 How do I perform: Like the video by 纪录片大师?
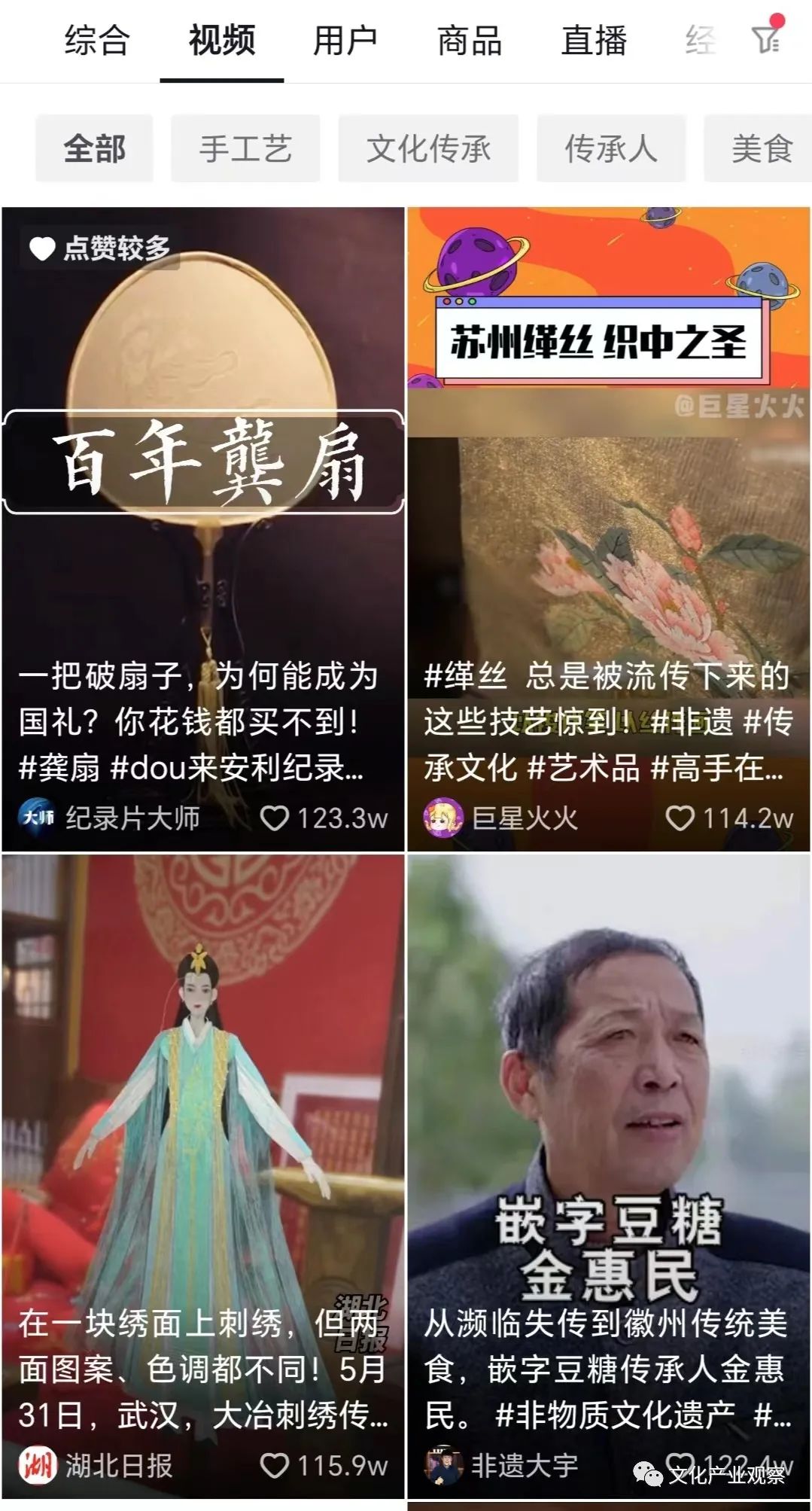[x=275, y=818]
